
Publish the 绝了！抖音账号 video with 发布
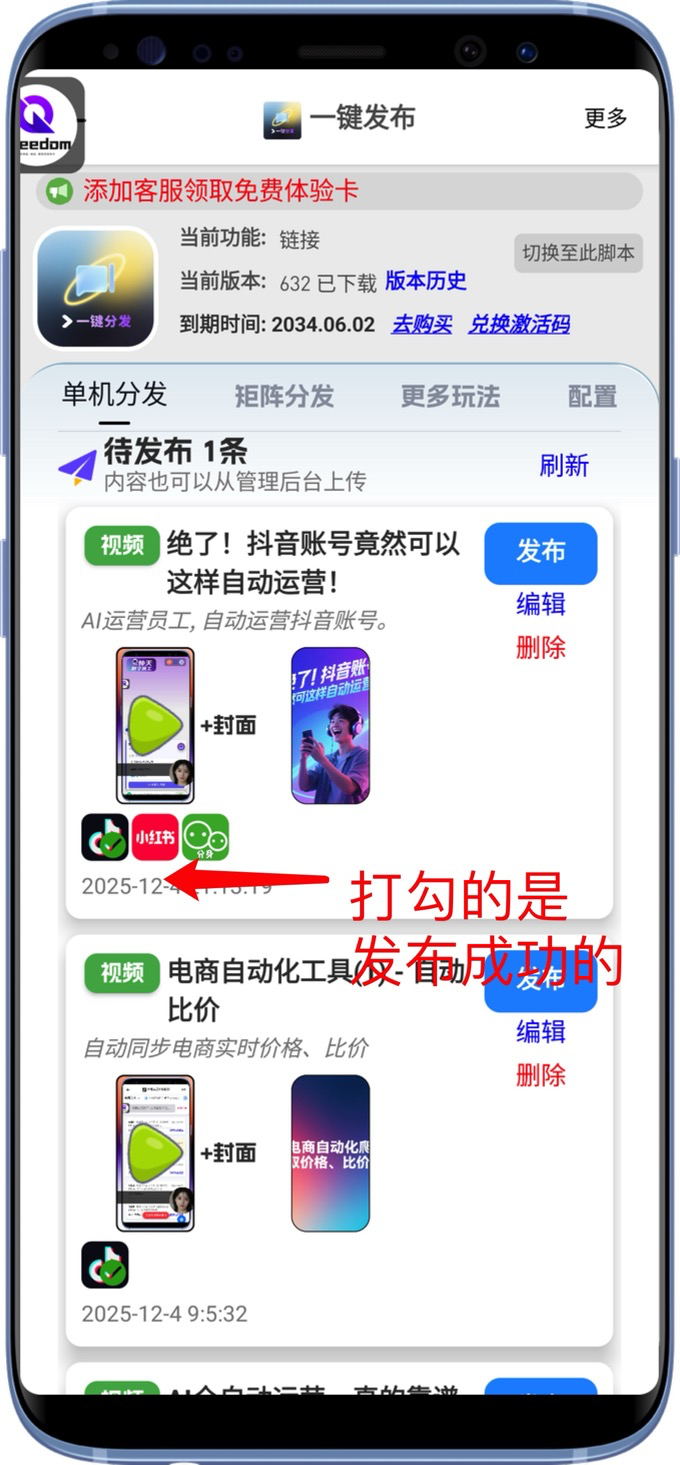point(540,552)
